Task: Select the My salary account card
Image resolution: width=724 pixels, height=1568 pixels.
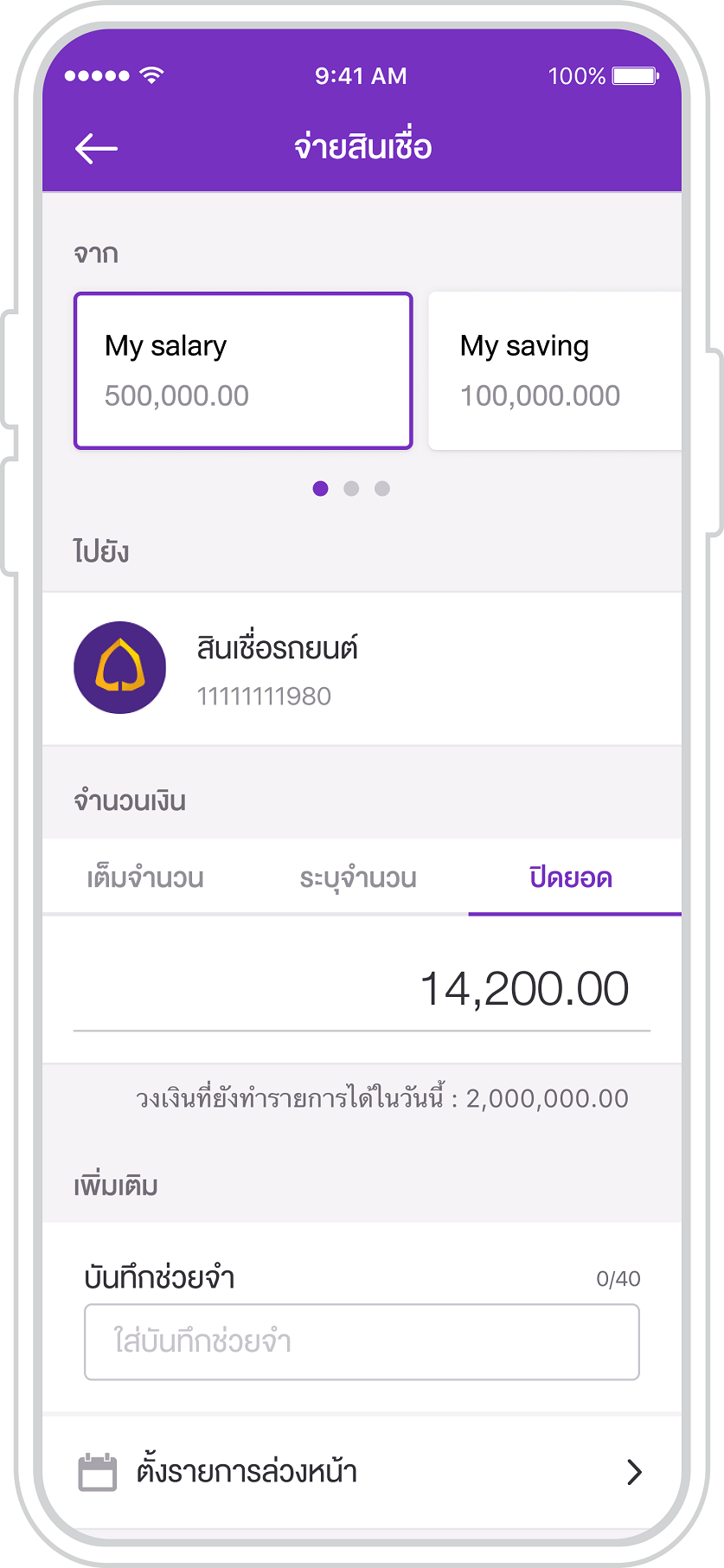Action: pos(243,371)
